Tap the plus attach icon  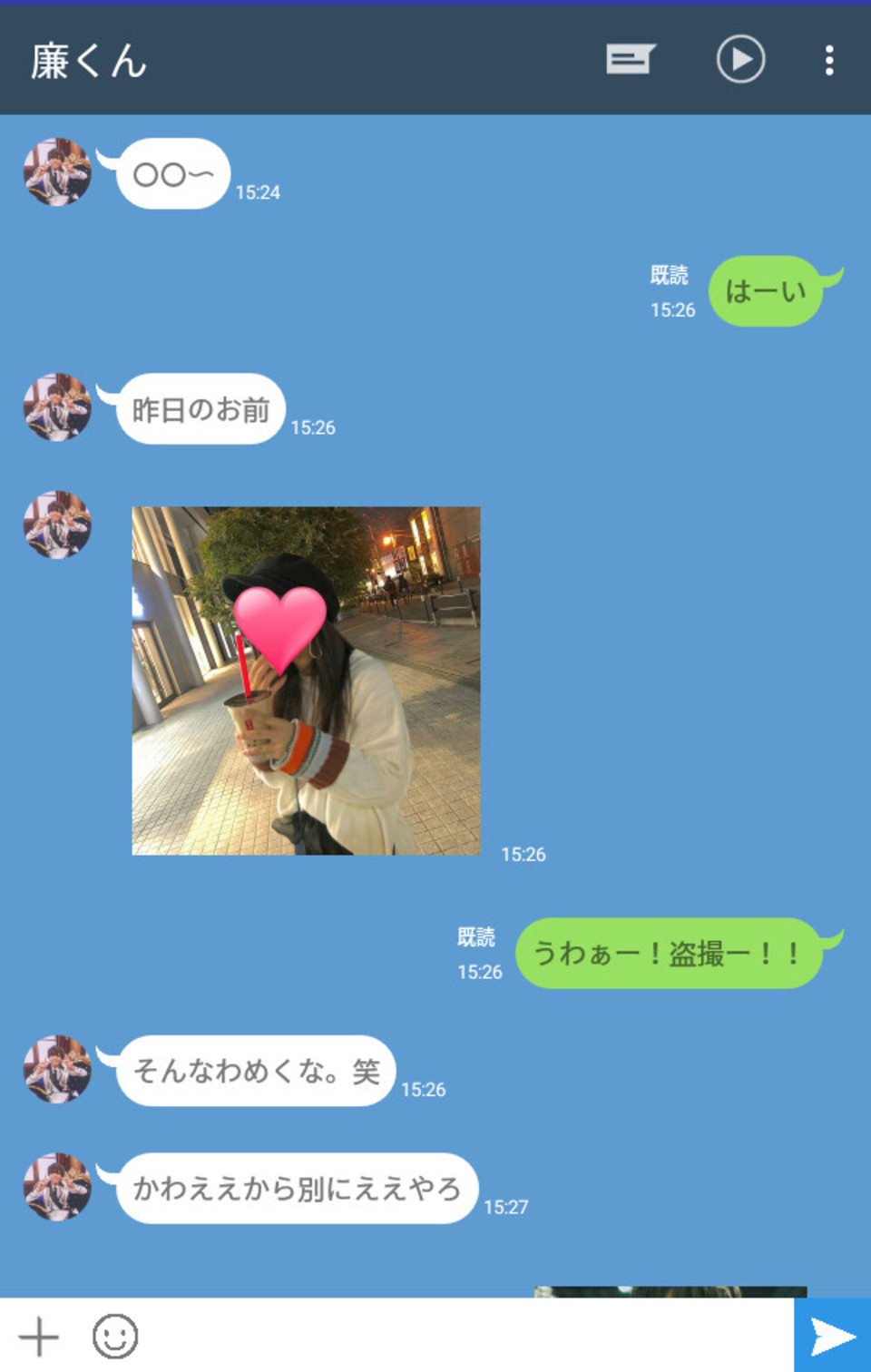tap(38, 1337)
